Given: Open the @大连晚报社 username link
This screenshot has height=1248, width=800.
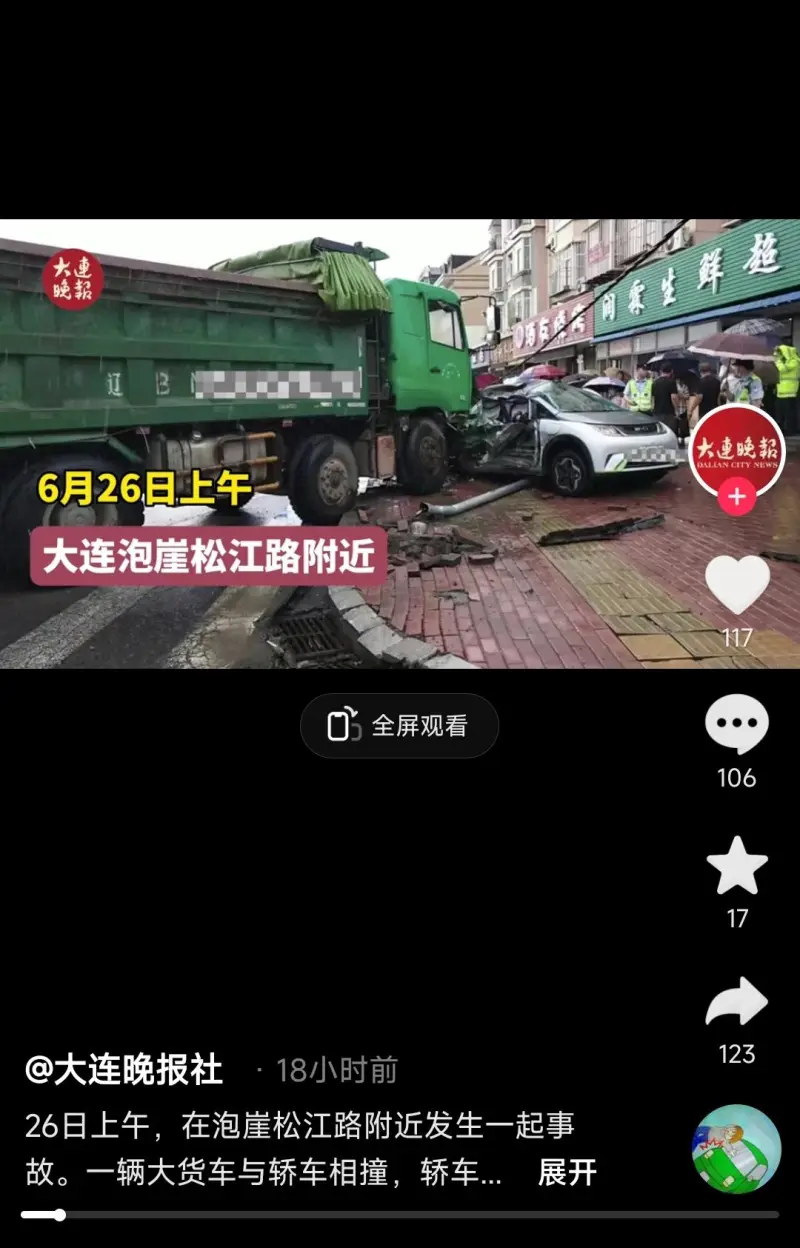Looking at the screenshot, I should [x=124, y=1070].
